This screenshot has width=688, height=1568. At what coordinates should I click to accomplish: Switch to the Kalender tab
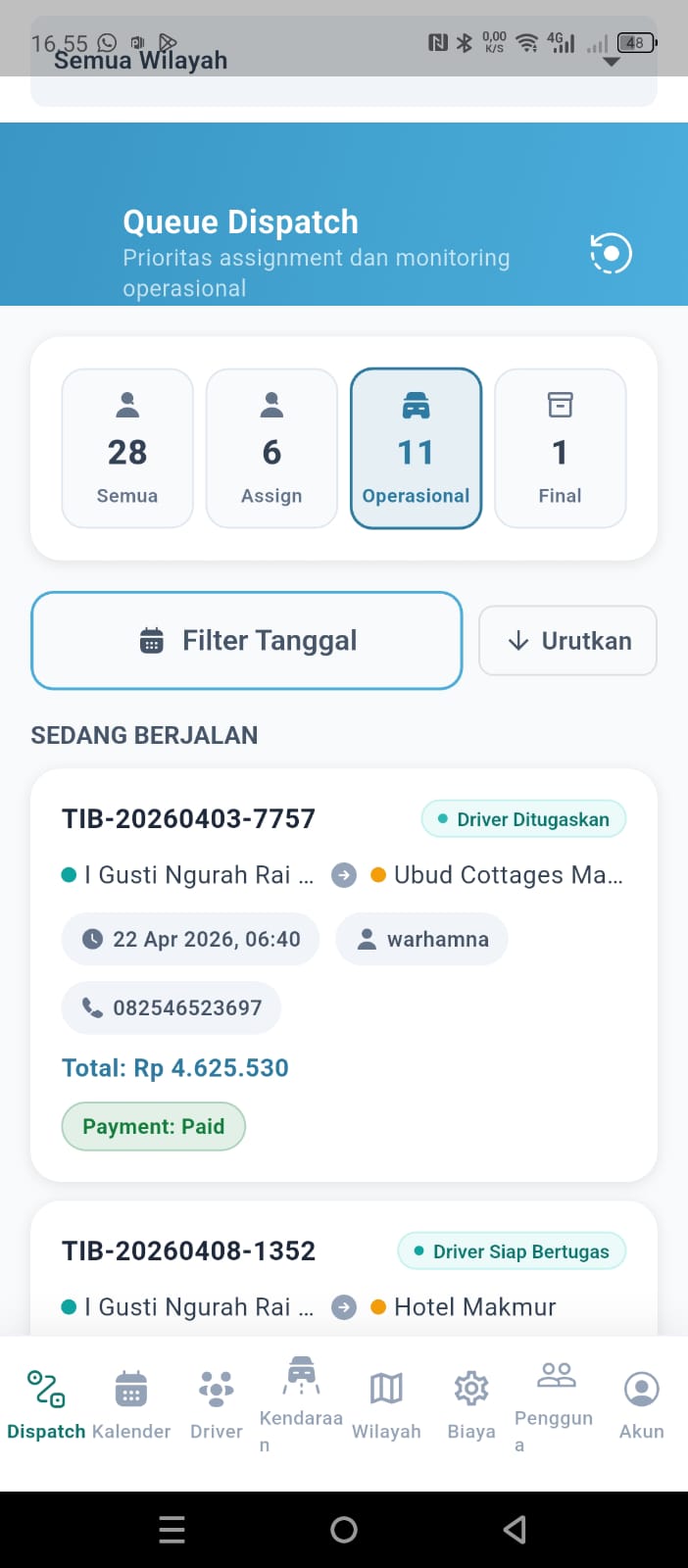(x=131, y=1404)
